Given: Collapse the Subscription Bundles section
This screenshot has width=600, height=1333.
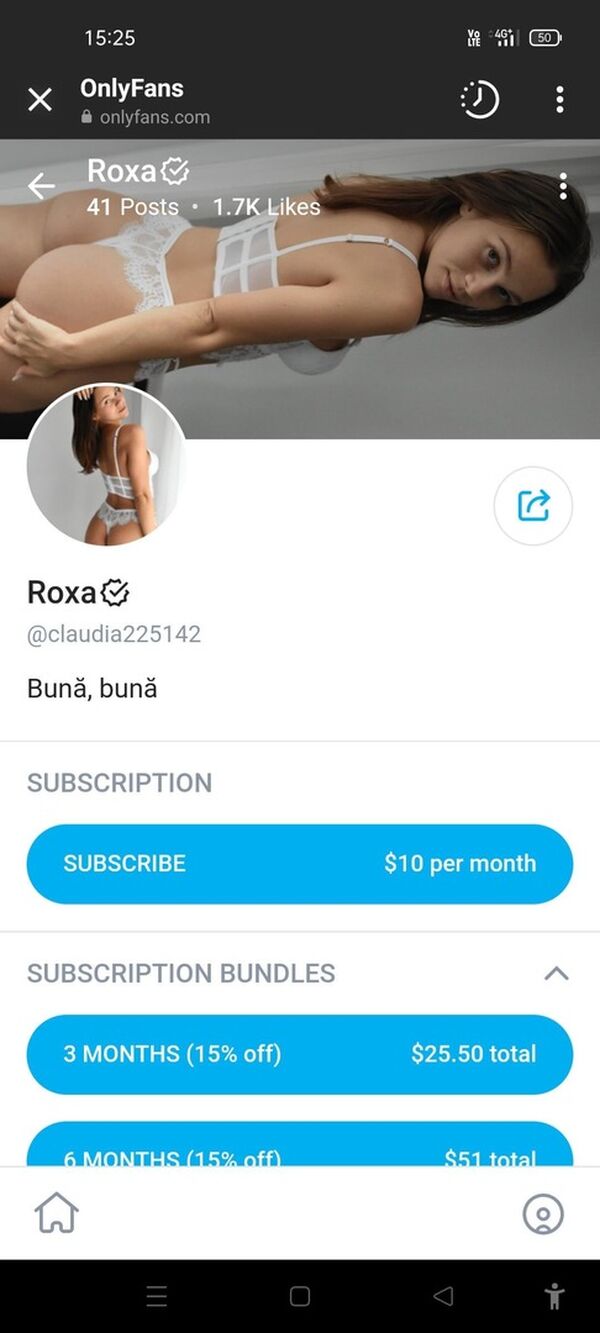Looking at the screenshot, I should (556, 973).
